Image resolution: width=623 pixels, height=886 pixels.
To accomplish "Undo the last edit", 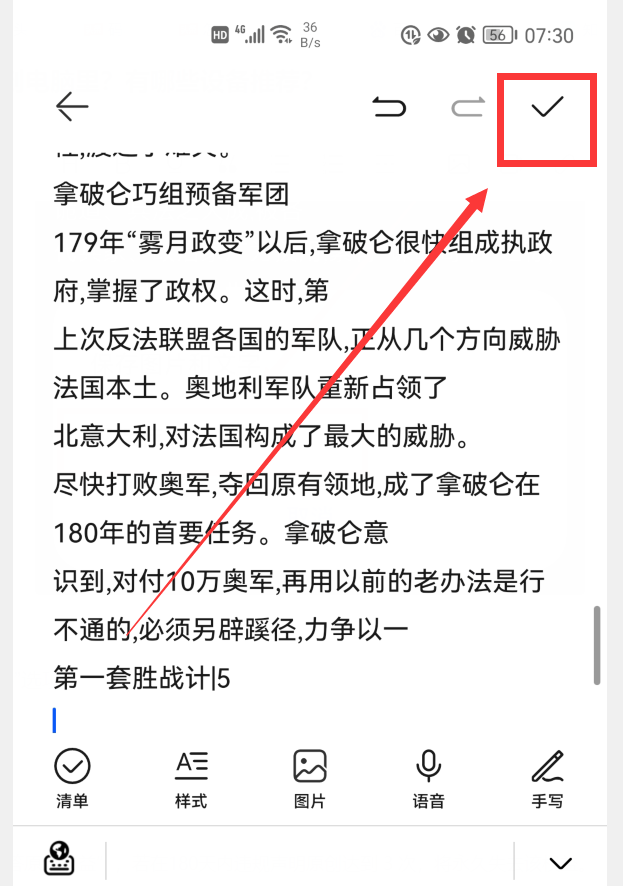I will [389, 107].
